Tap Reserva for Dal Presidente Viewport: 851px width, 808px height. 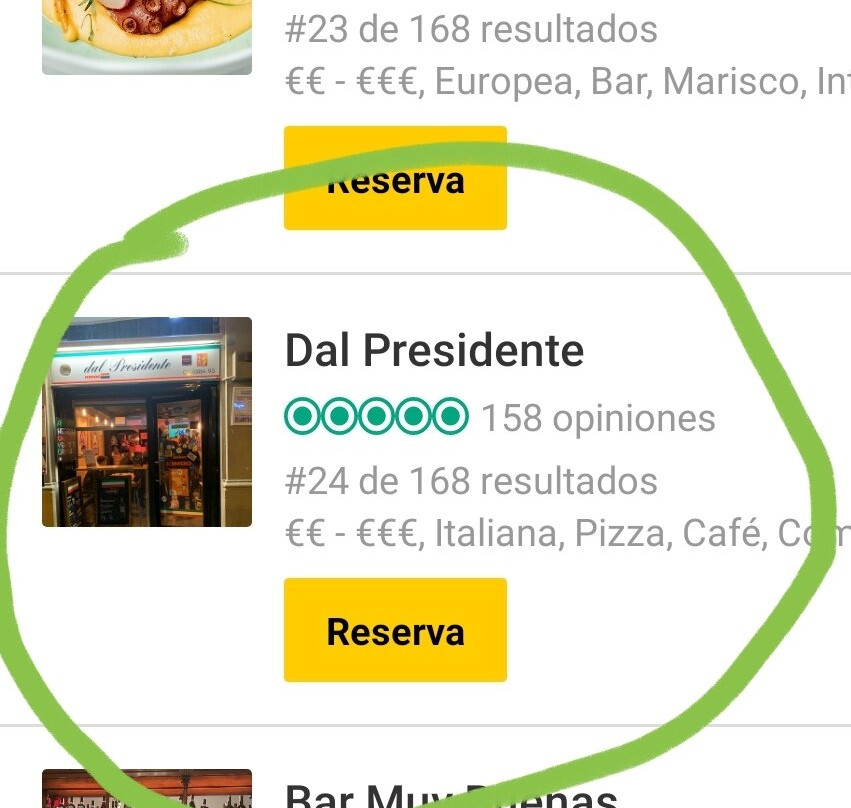[395, 630]
